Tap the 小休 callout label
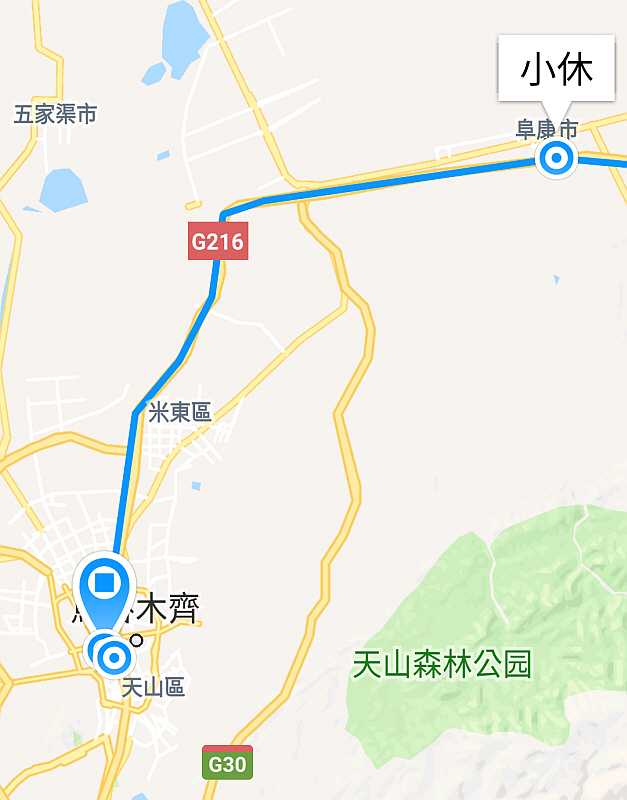Image resolution: width=627 pixels, height=800 pixels. pyautogui.click(x=556, y=70)
